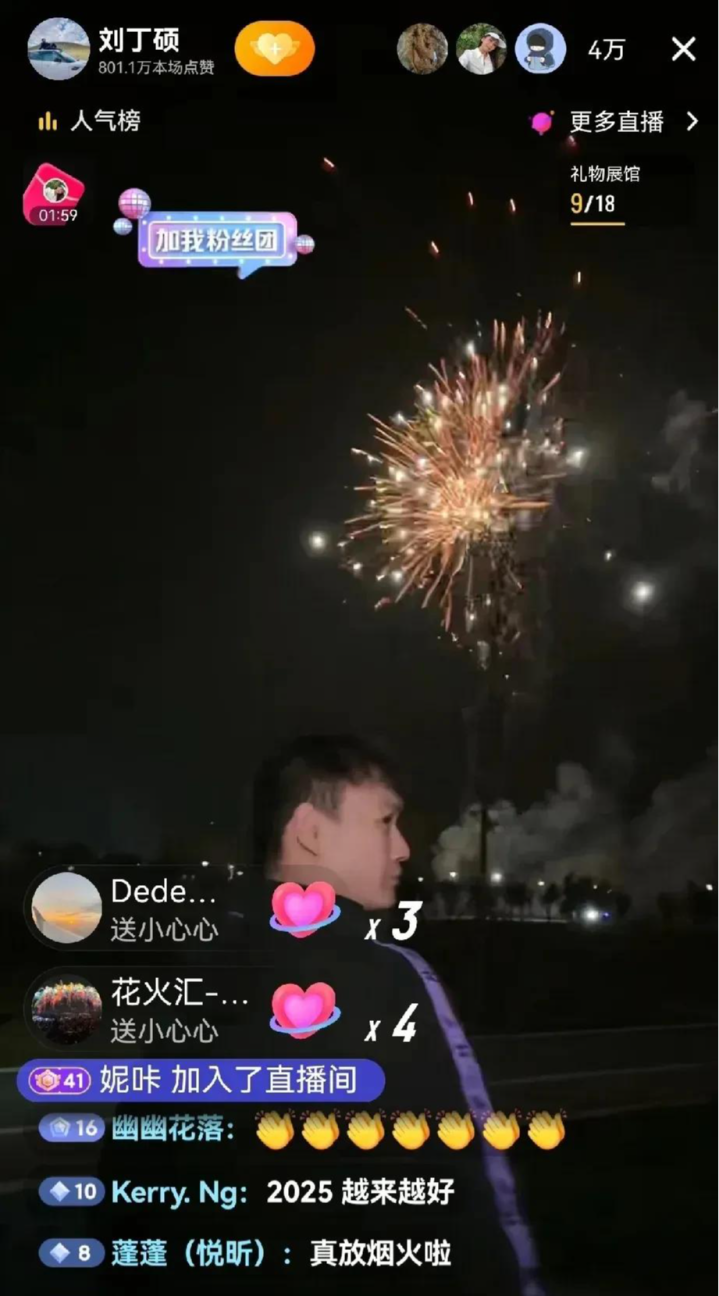The width and height of the screenshot is (719, 1296).
Task: View first top viewer's avatar
Action: [422, 49]
